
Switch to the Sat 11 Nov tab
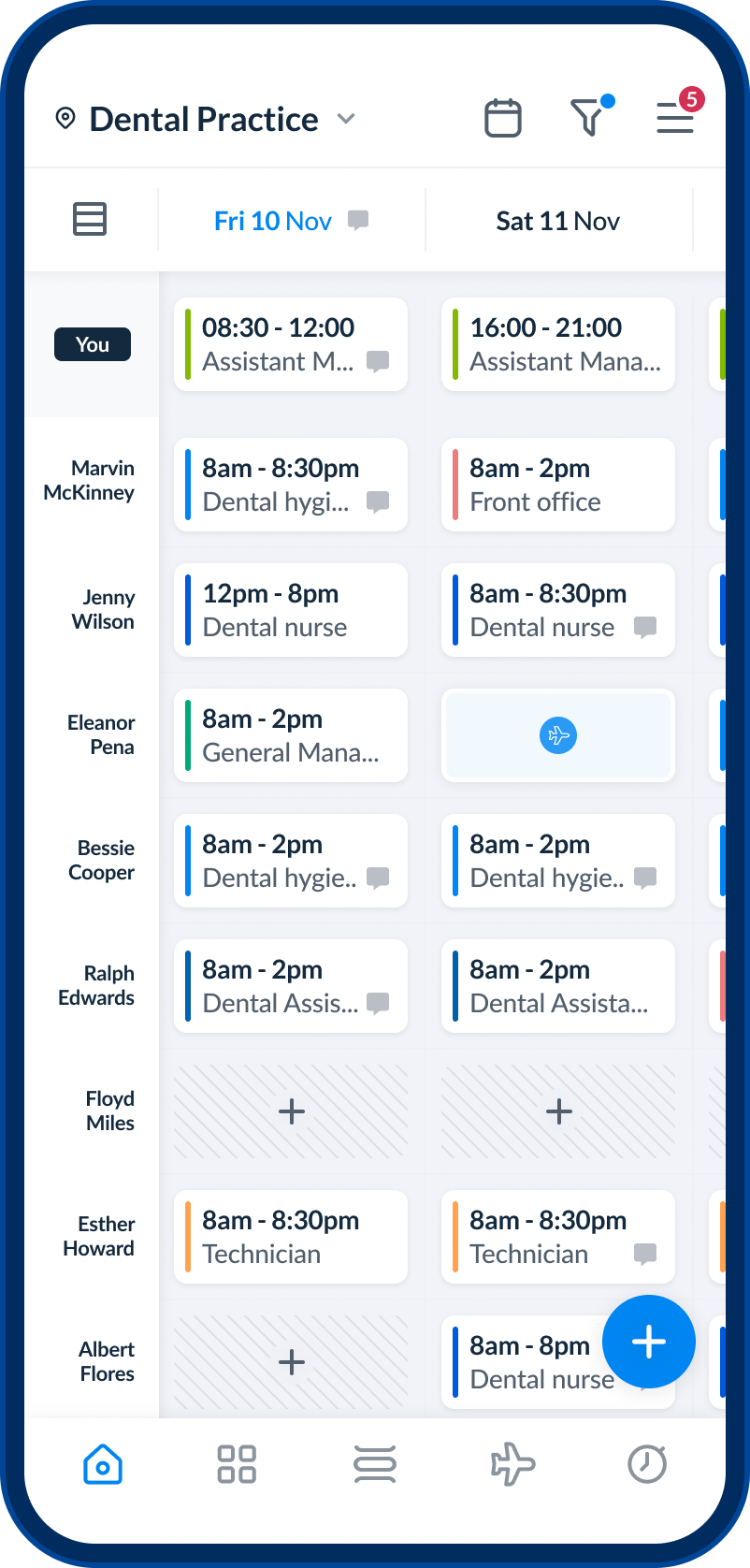557,221
